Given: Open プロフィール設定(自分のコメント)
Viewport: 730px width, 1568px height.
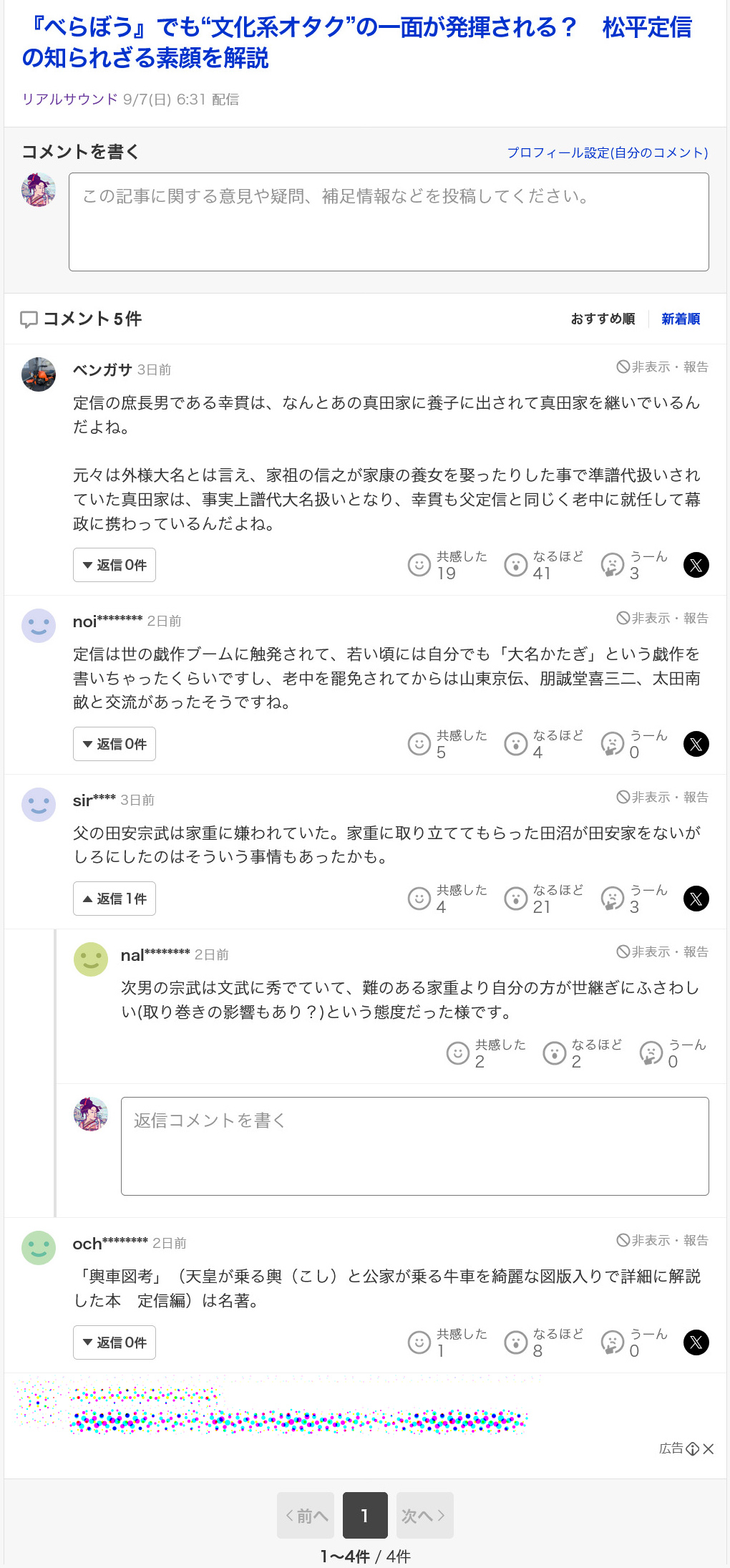Looking at the screenshot, I should [x=607, y=153].
